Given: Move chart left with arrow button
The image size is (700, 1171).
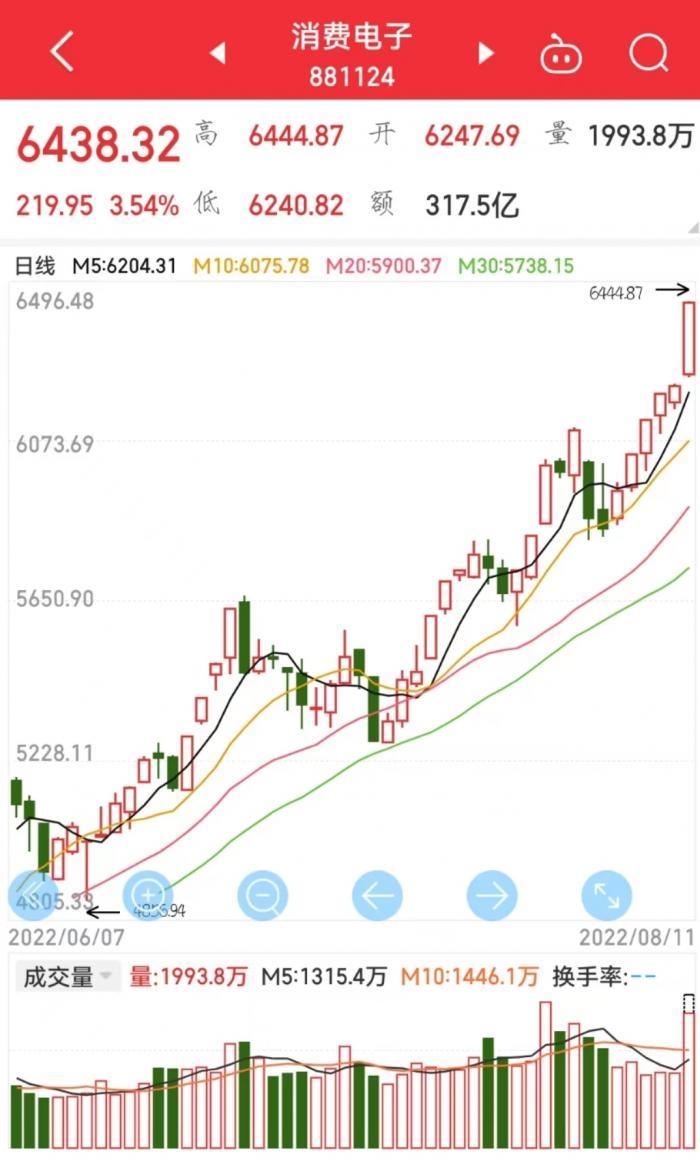Looking at the screenshot, I should point(377,895).
